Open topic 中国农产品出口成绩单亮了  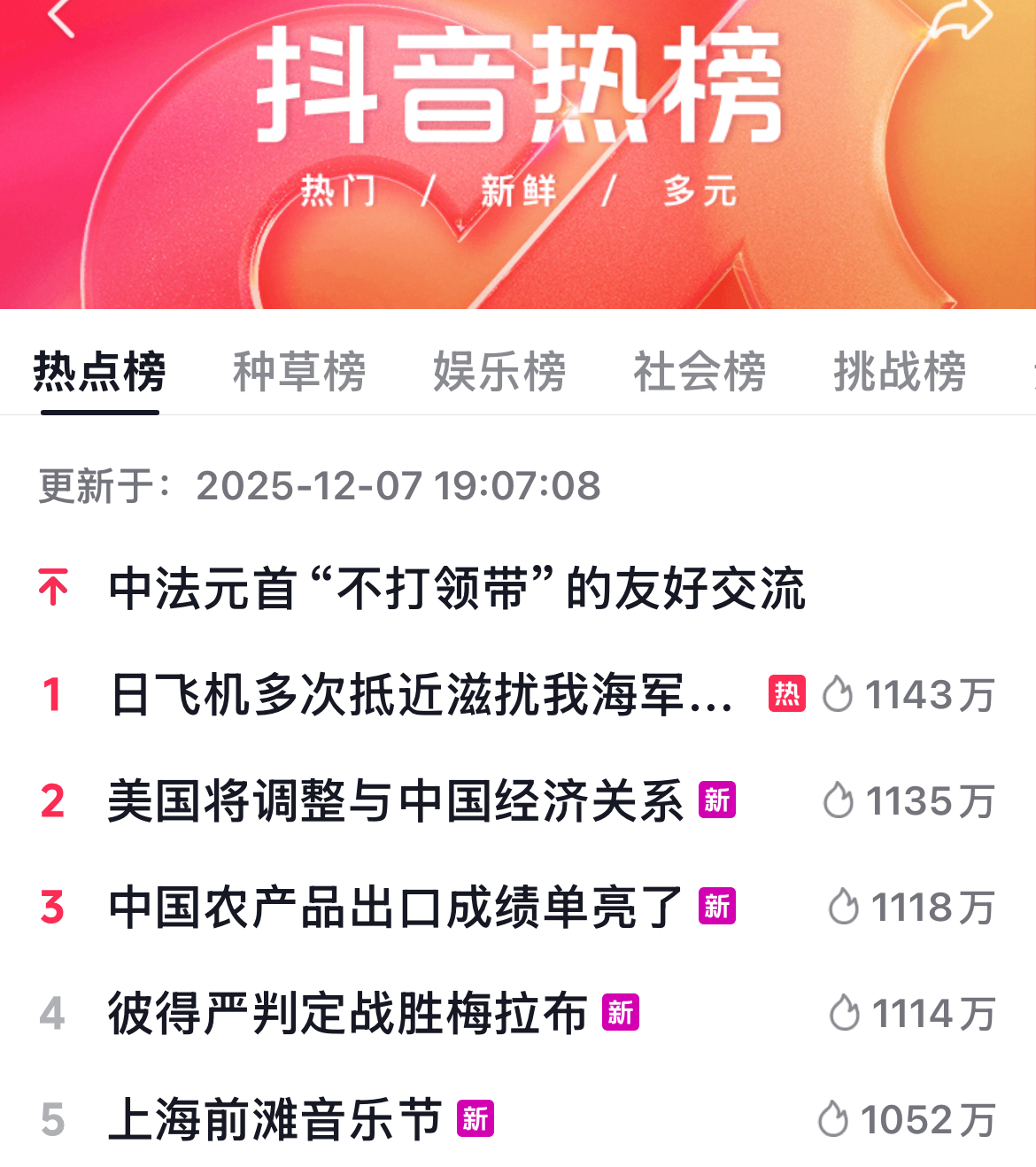395,908
